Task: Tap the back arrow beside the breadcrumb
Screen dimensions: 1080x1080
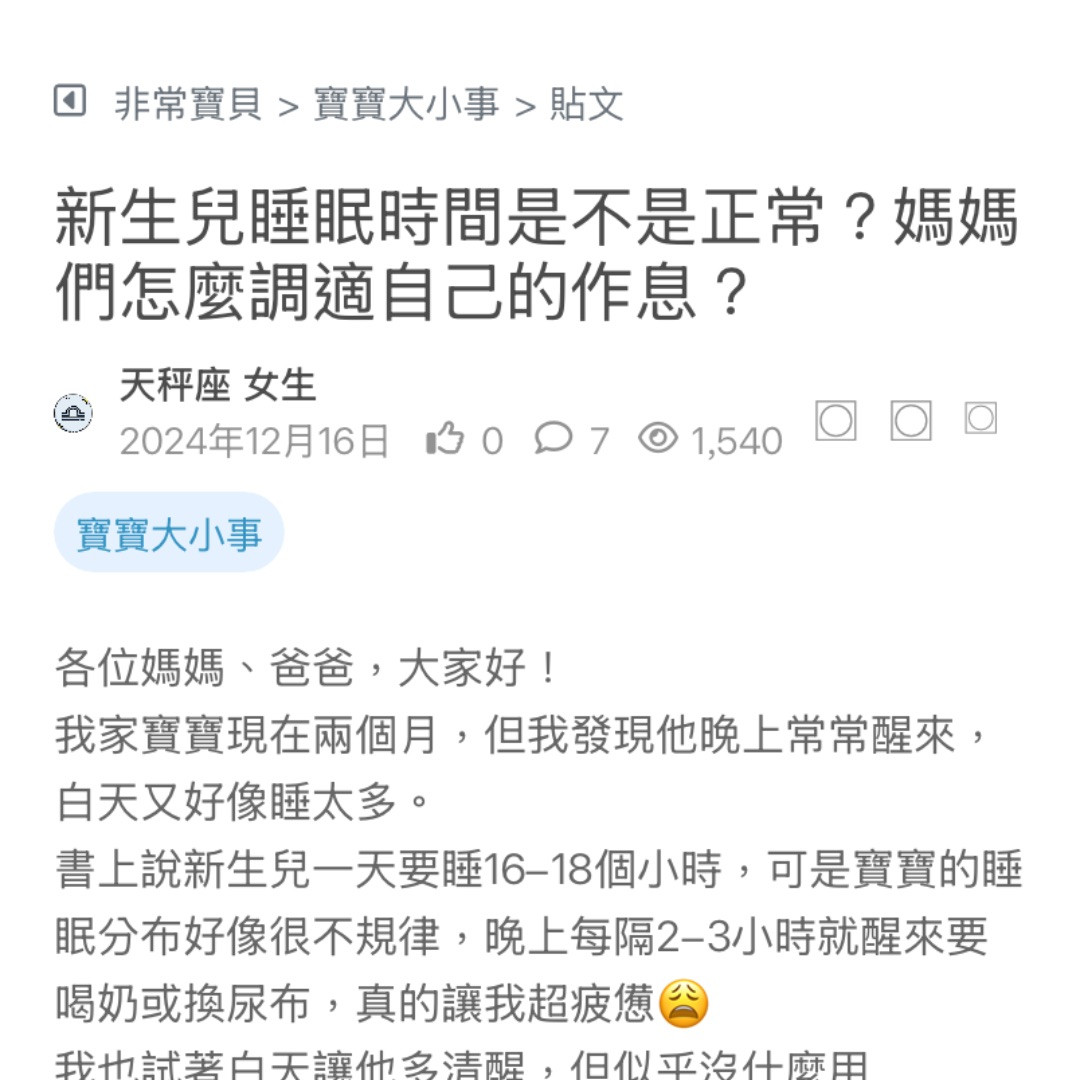Action: click(x=69, y=101)
